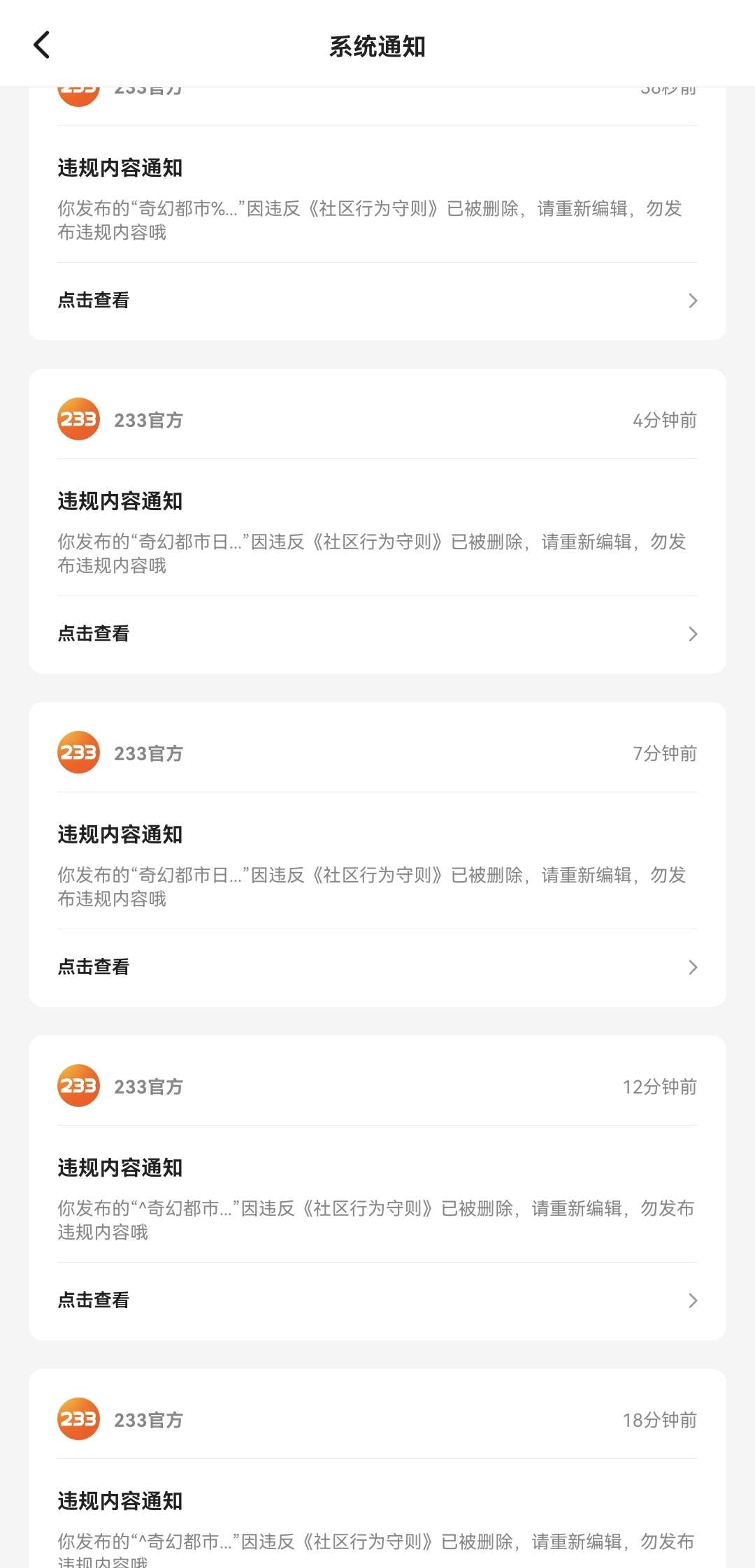Go back from 系统通知 screen
The height and width of the screenshot is (1568, 755).
(42, 45)
